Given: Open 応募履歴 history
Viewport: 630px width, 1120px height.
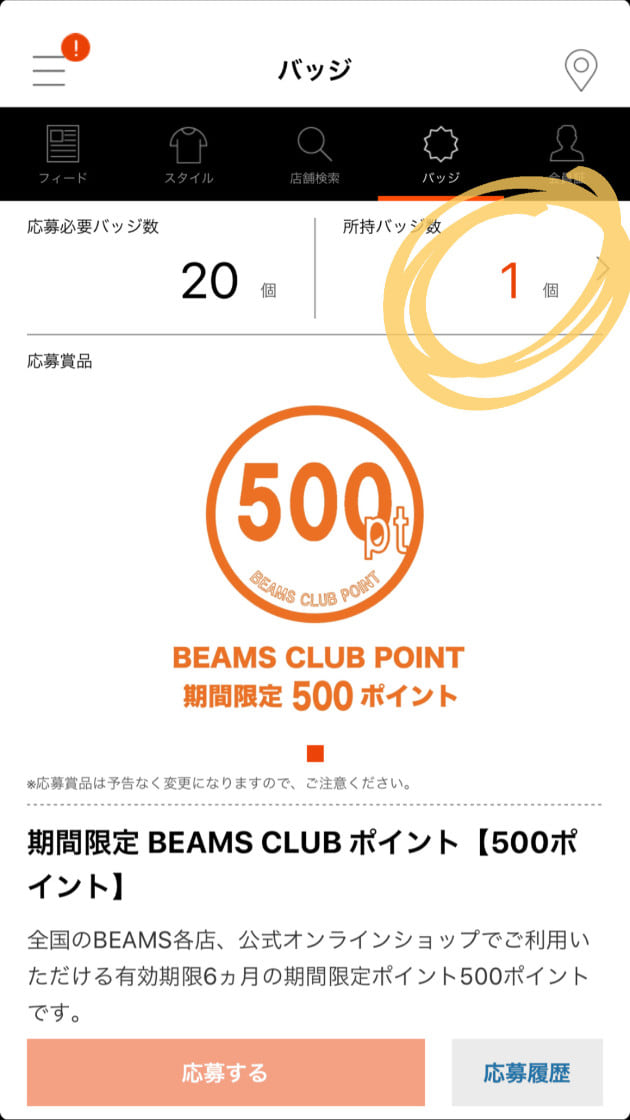Looking at the screenshot, I should click(527, 1073).
